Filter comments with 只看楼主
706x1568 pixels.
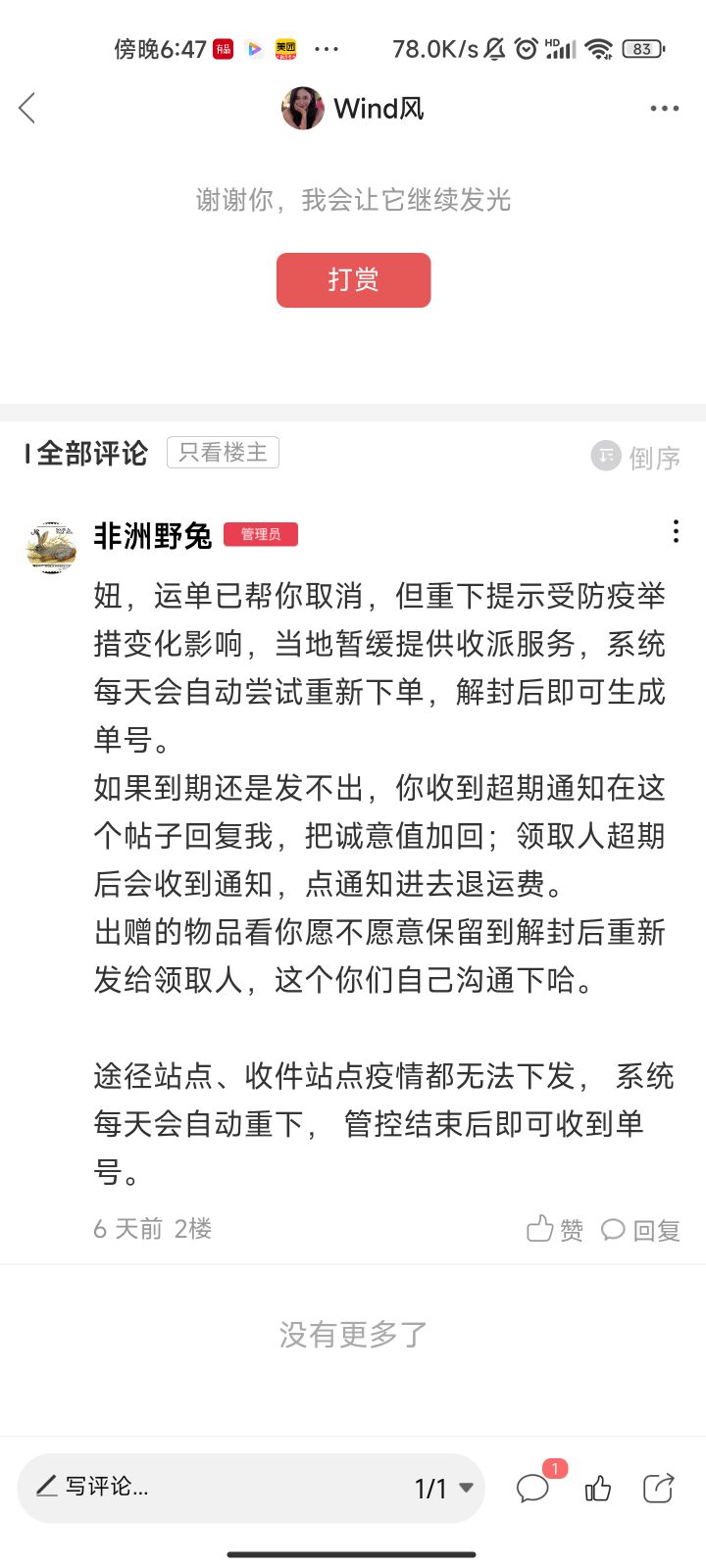click(x=223, y=452)
